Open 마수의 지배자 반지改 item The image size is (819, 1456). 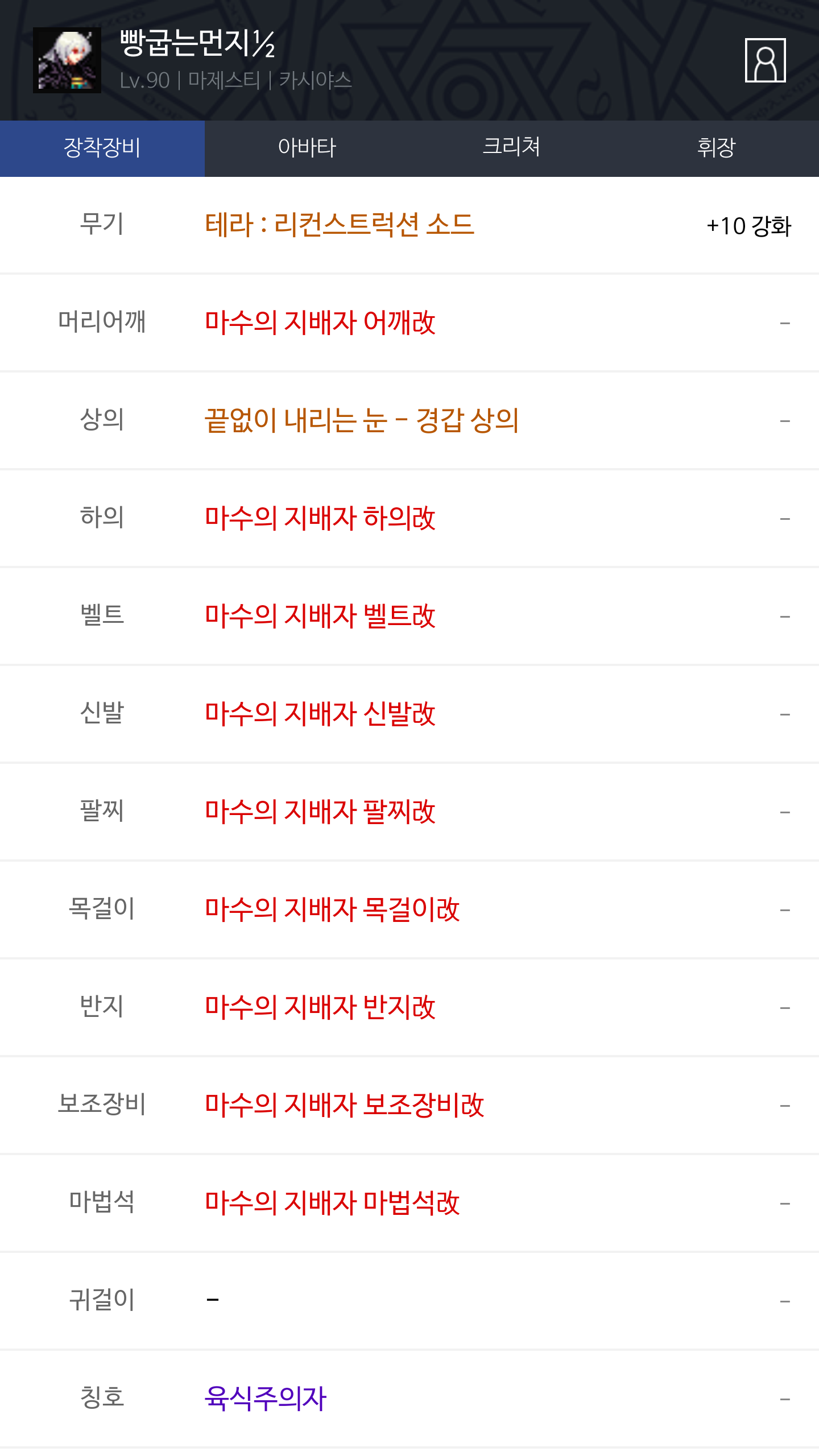(320, 1007)
